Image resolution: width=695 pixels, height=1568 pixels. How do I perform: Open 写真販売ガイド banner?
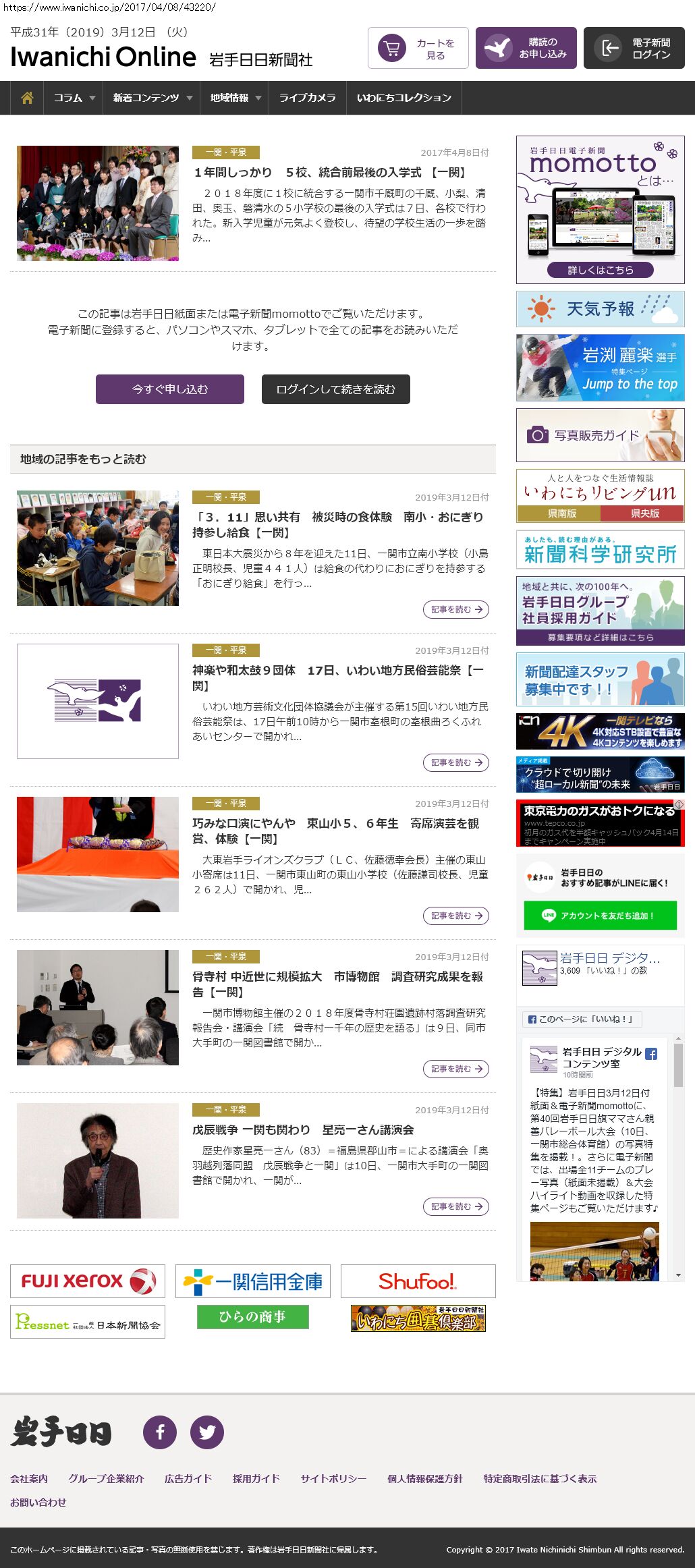pyautogui.click(x=600, y=435)
